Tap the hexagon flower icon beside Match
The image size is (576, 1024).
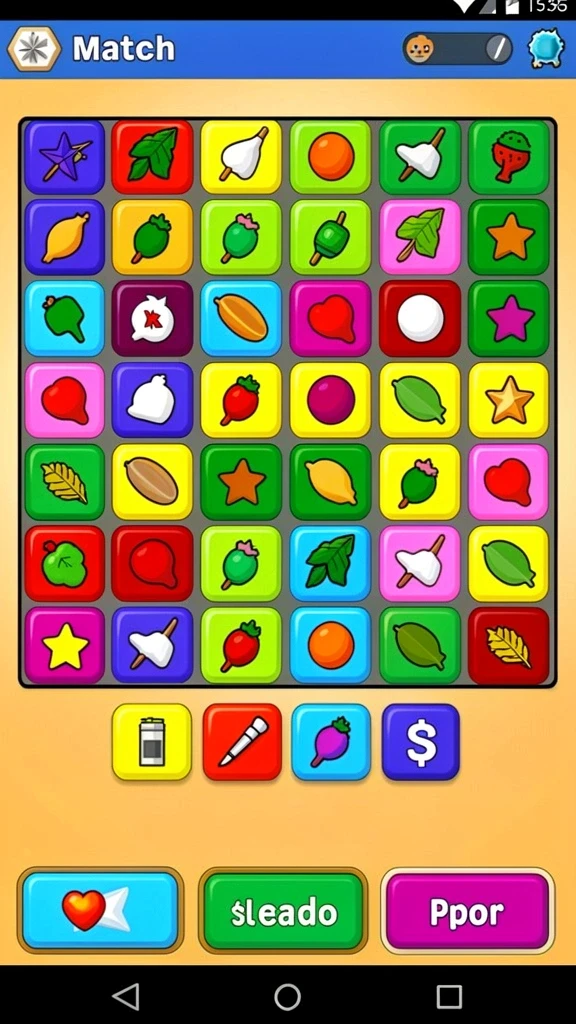34,49
